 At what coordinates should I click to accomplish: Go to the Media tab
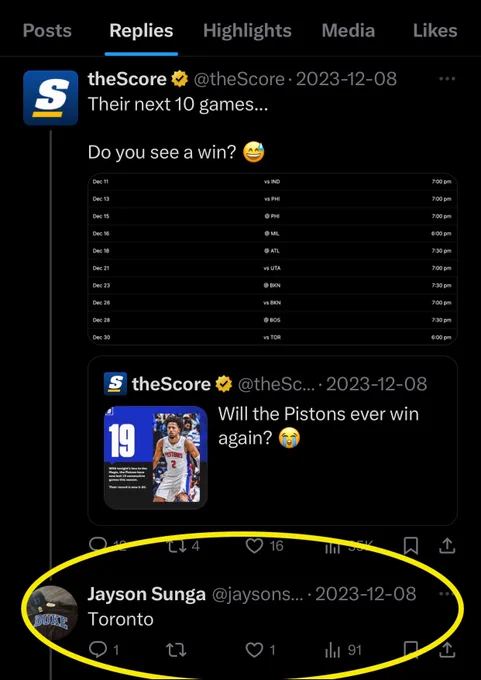tap(348, 31)
